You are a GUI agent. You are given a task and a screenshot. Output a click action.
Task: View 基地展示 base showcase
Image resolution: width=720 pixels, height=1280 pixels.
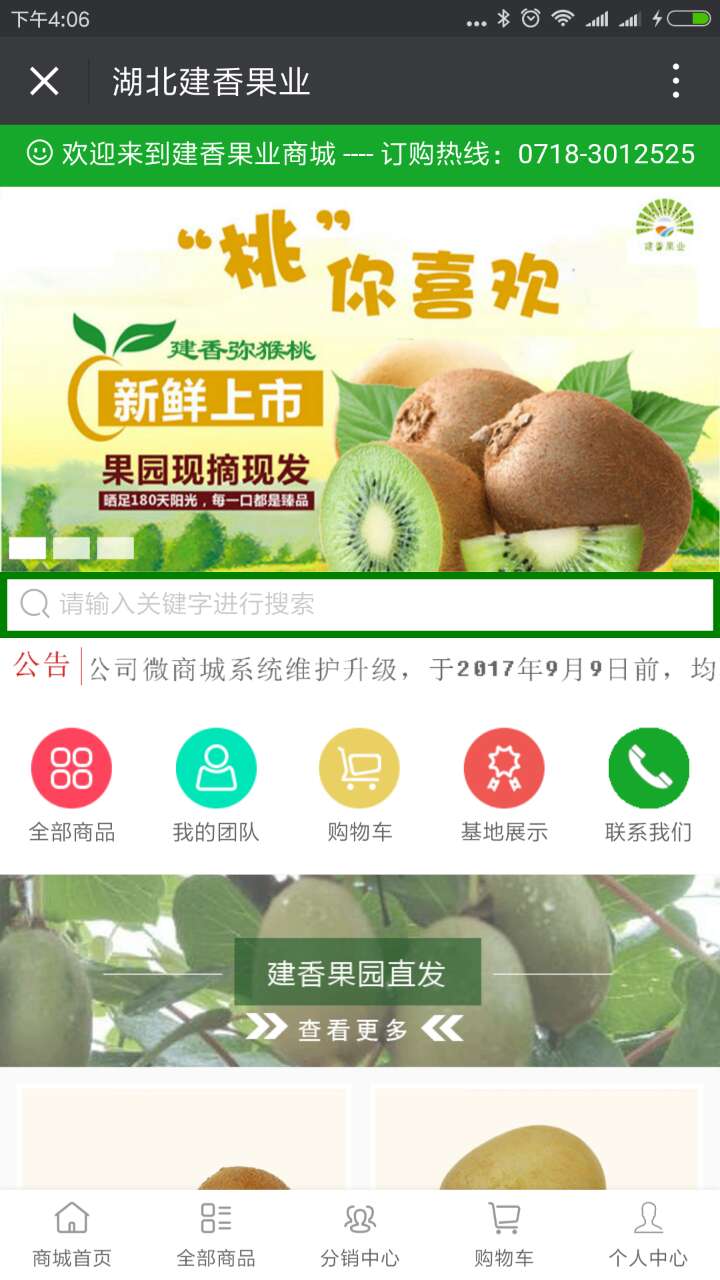(504, 768)
